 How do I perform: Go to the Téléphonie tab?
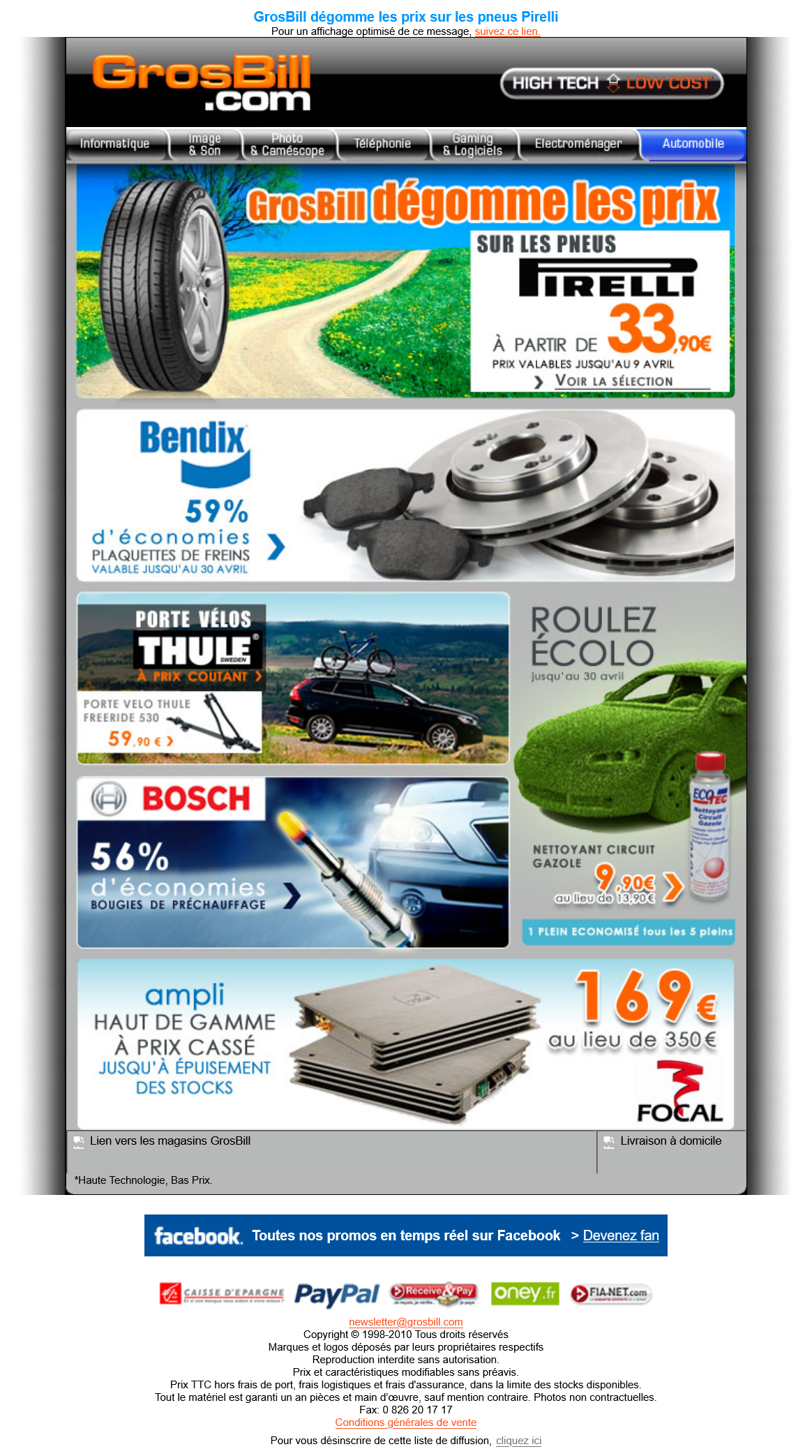pyautogui.click(x=382, y=144)
